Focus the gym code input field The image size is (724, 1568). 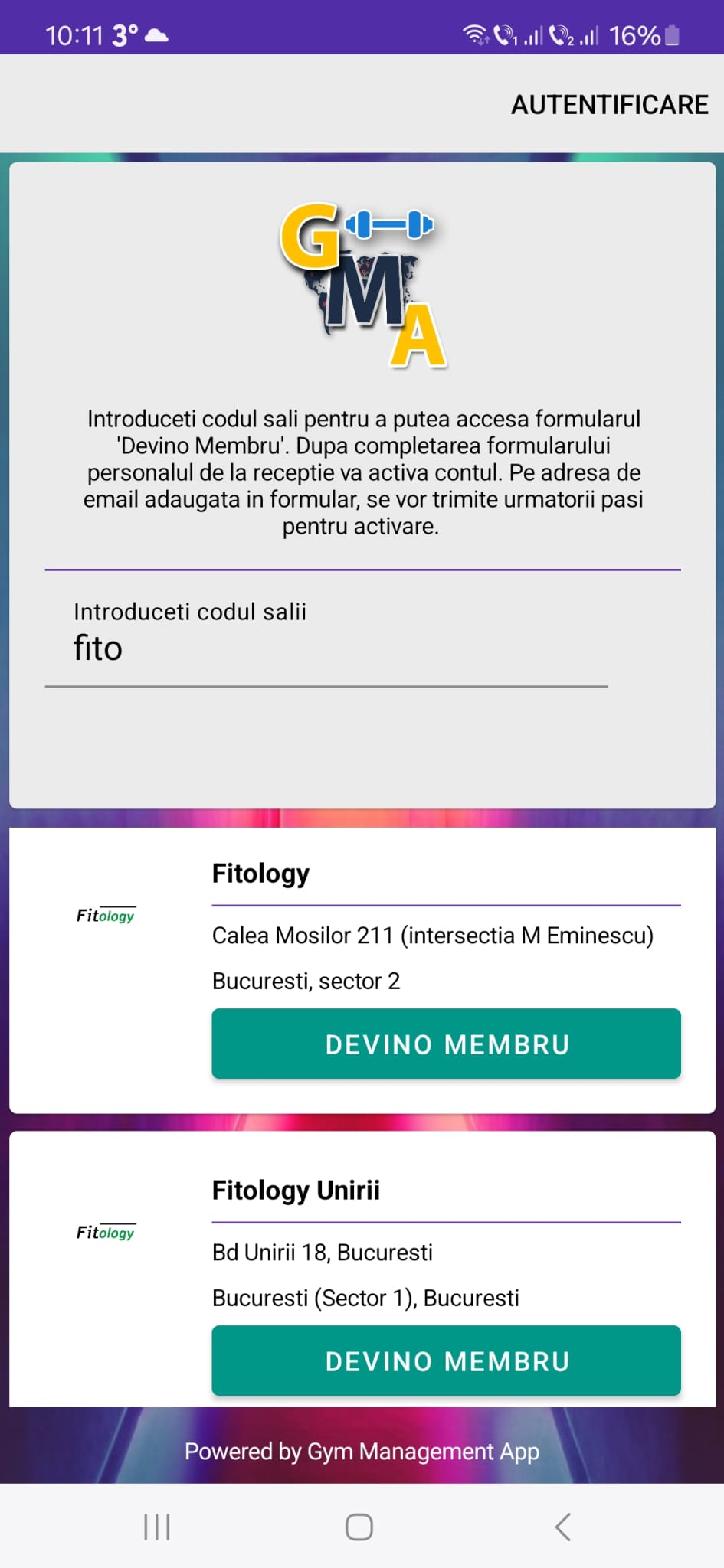coord(326,642)
